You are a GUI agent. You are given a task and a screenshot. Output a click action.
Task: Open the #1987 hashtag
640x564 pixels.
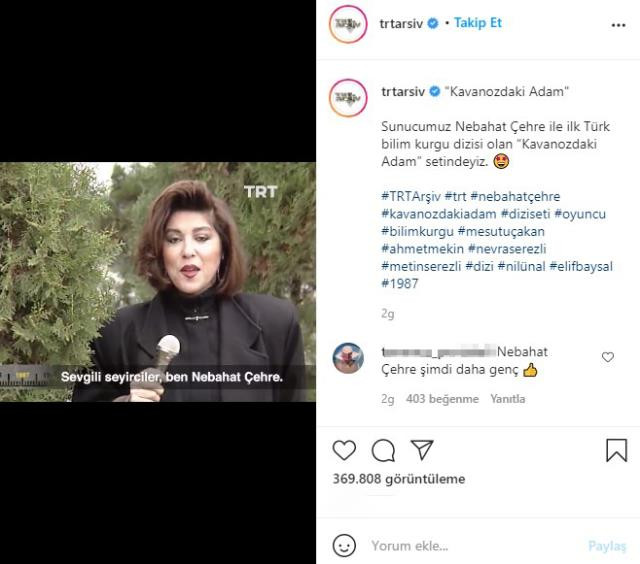(x=399, y=284)
